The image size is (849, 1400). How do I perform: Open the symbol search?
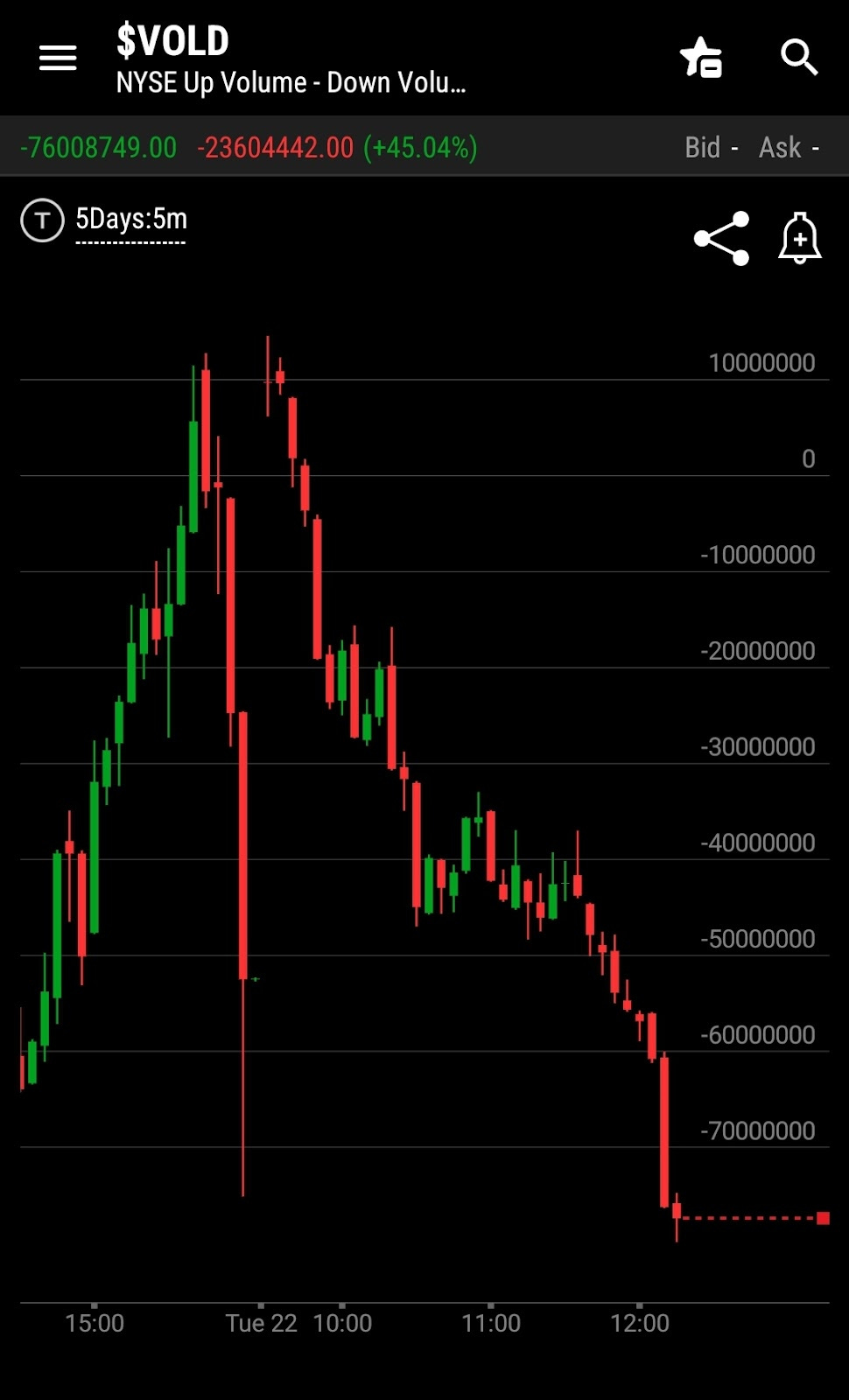pos(799,58)
